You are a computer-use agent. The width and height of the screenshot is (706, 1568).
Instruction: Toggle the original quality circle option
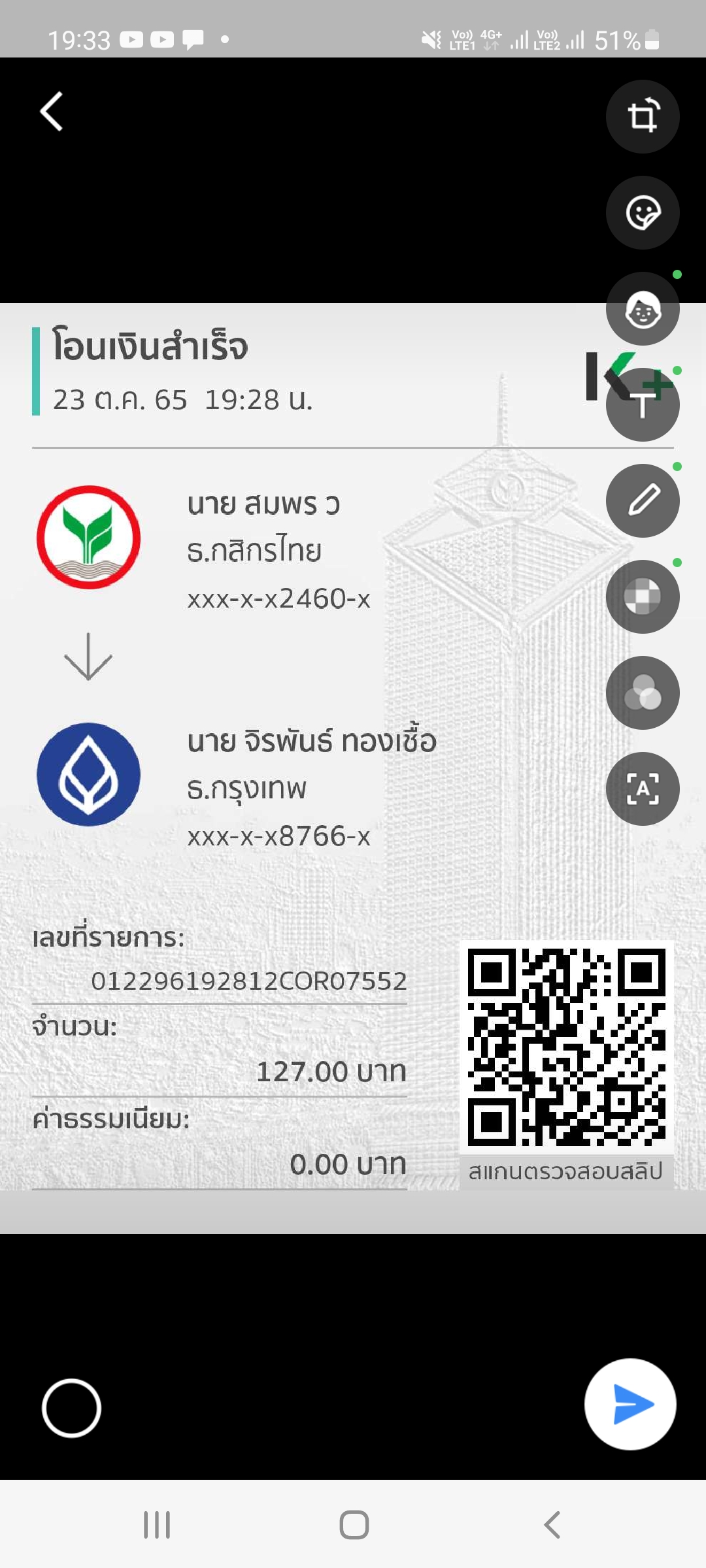[x=71, y=1408]
